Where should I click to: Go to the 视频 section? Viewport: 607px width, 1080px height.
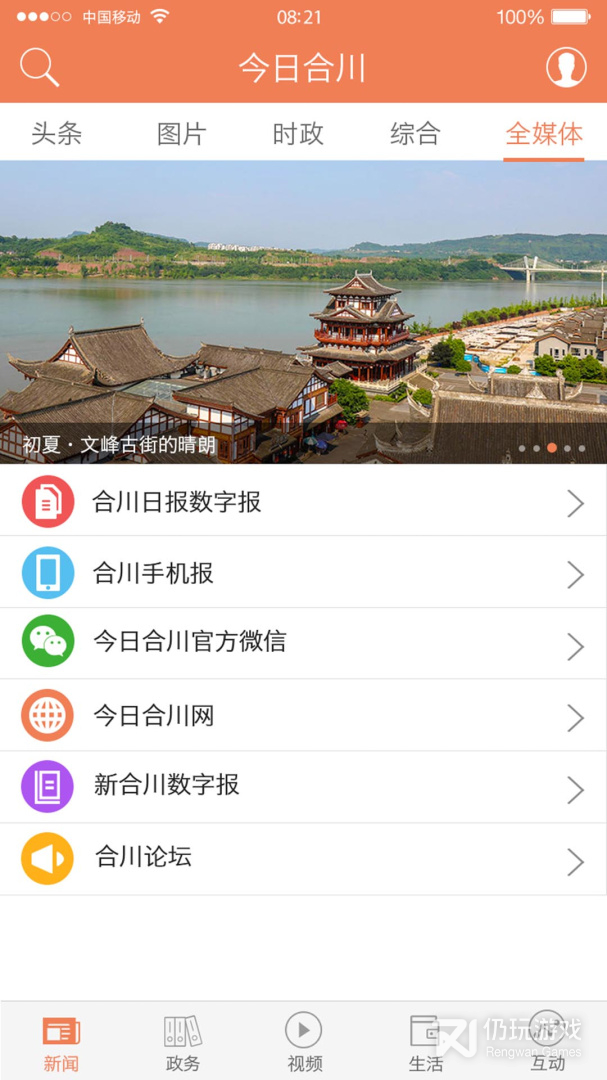pyautogui.click(x=304, y=1042)
